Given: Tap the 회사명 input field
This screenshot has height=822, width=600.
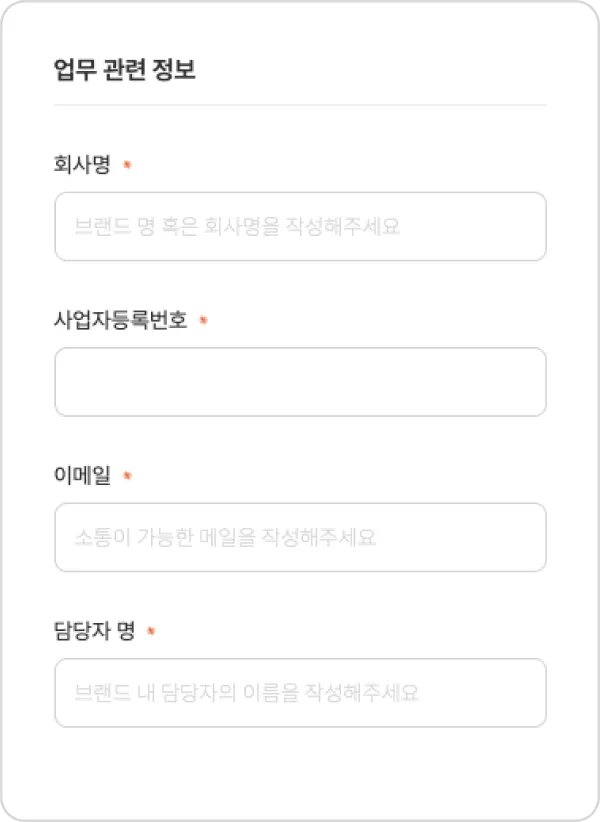Looking at the screenshot, I should (300, 227).
